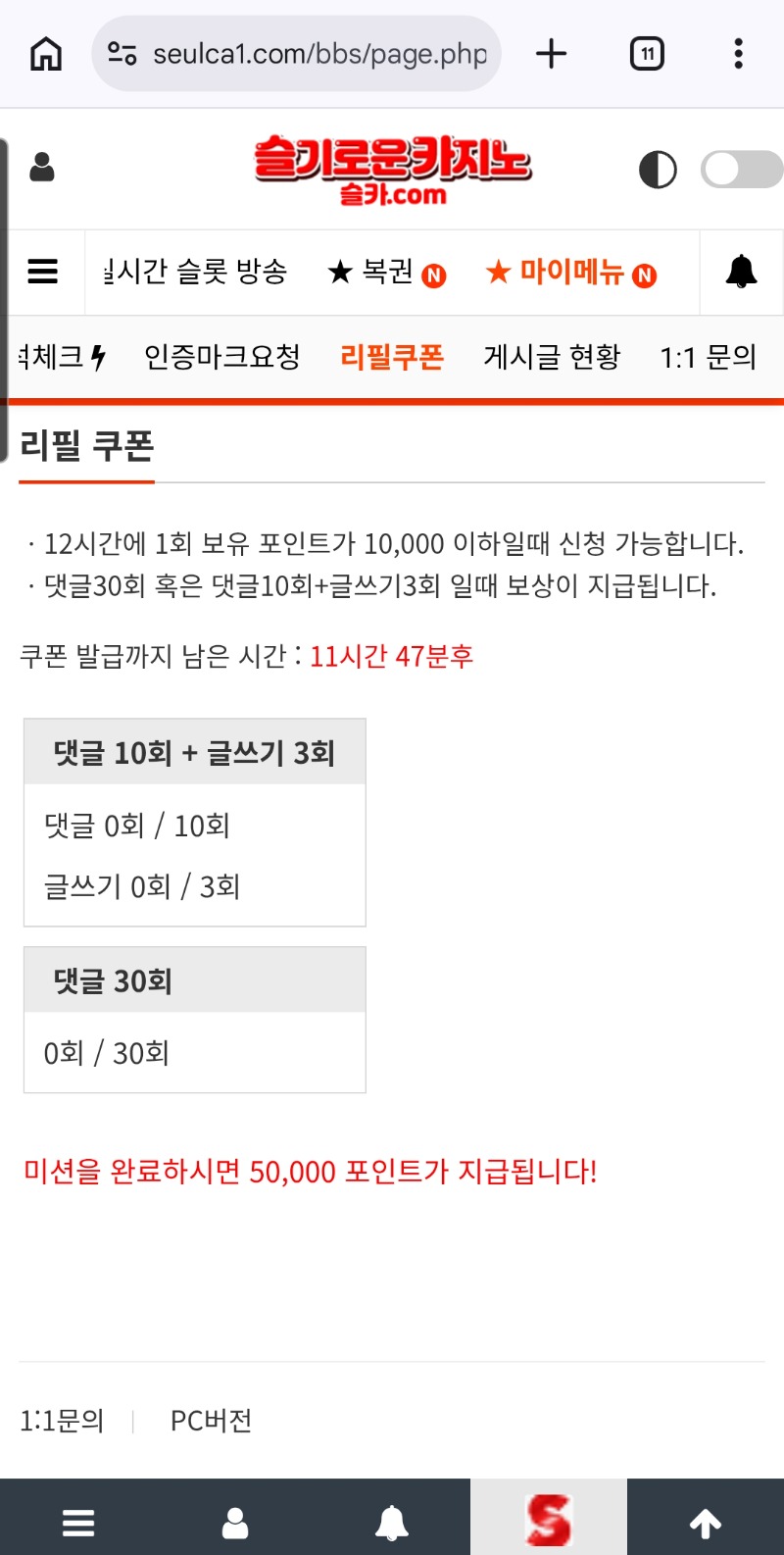Tap the contrast theme icon
Viewport: 784px width, 1555px height.
(x=658, y=170)
